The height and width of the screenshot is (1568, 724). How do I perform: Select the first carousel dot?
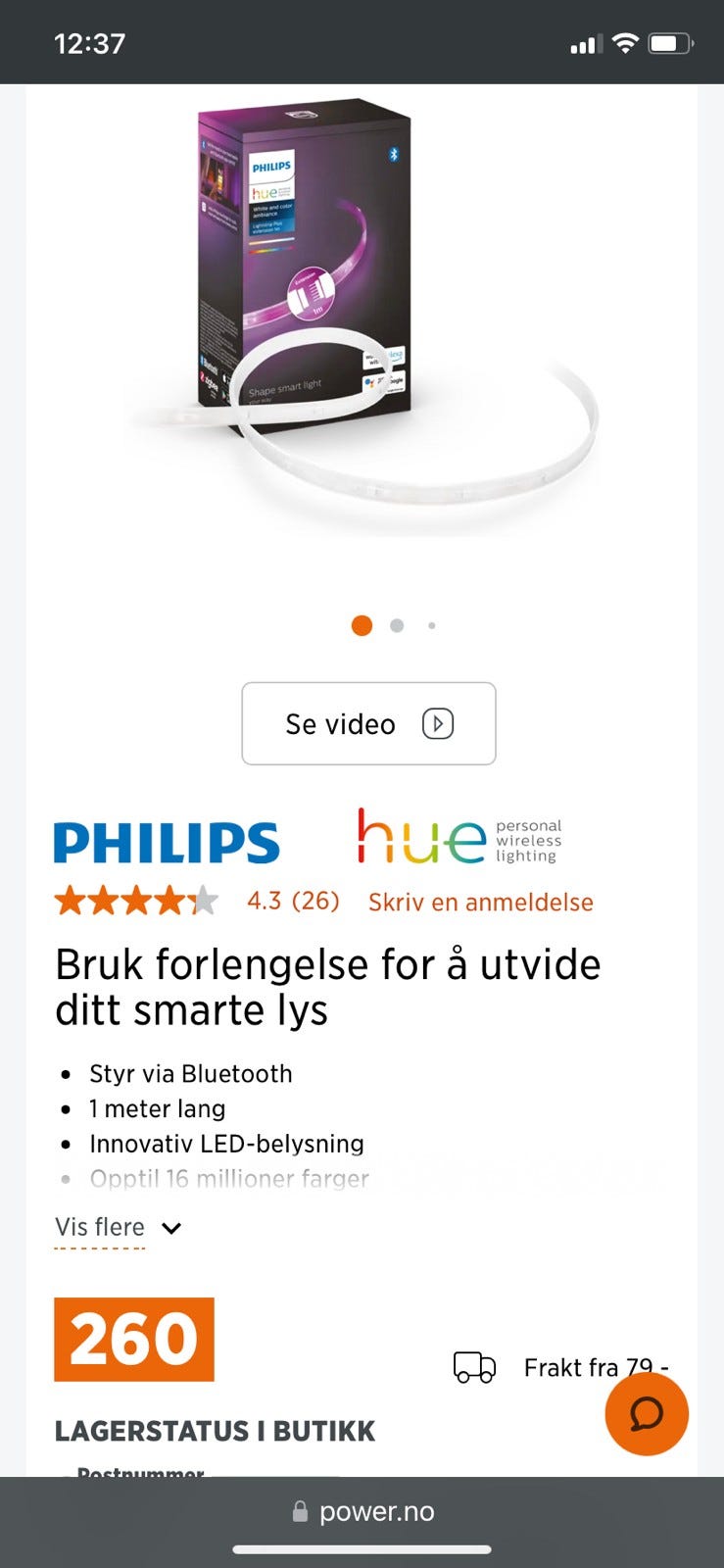[362, 625]
